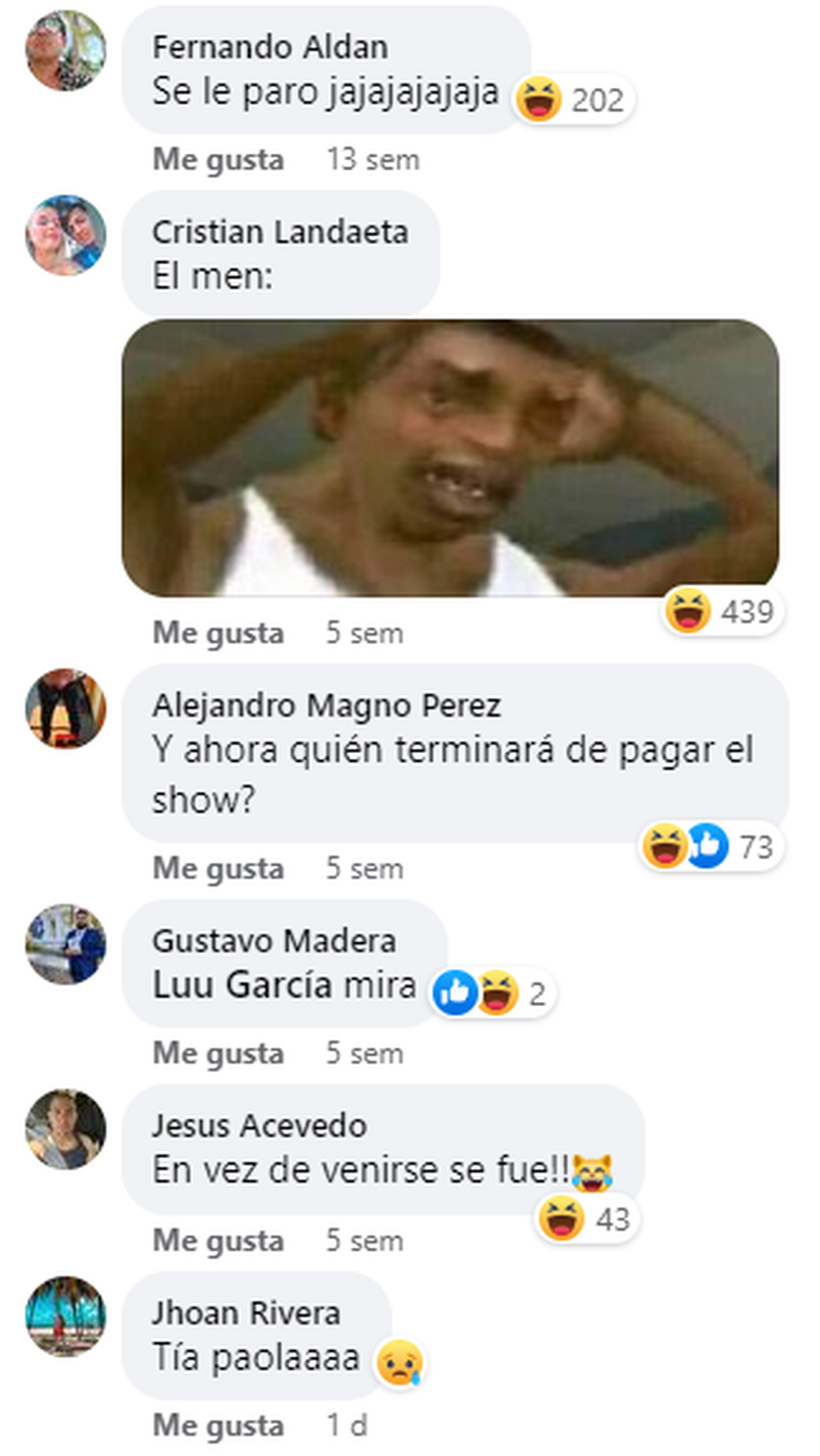
Task: Tap Me gusta under Cristian Landaeta's comment
Action: point(217,633)
